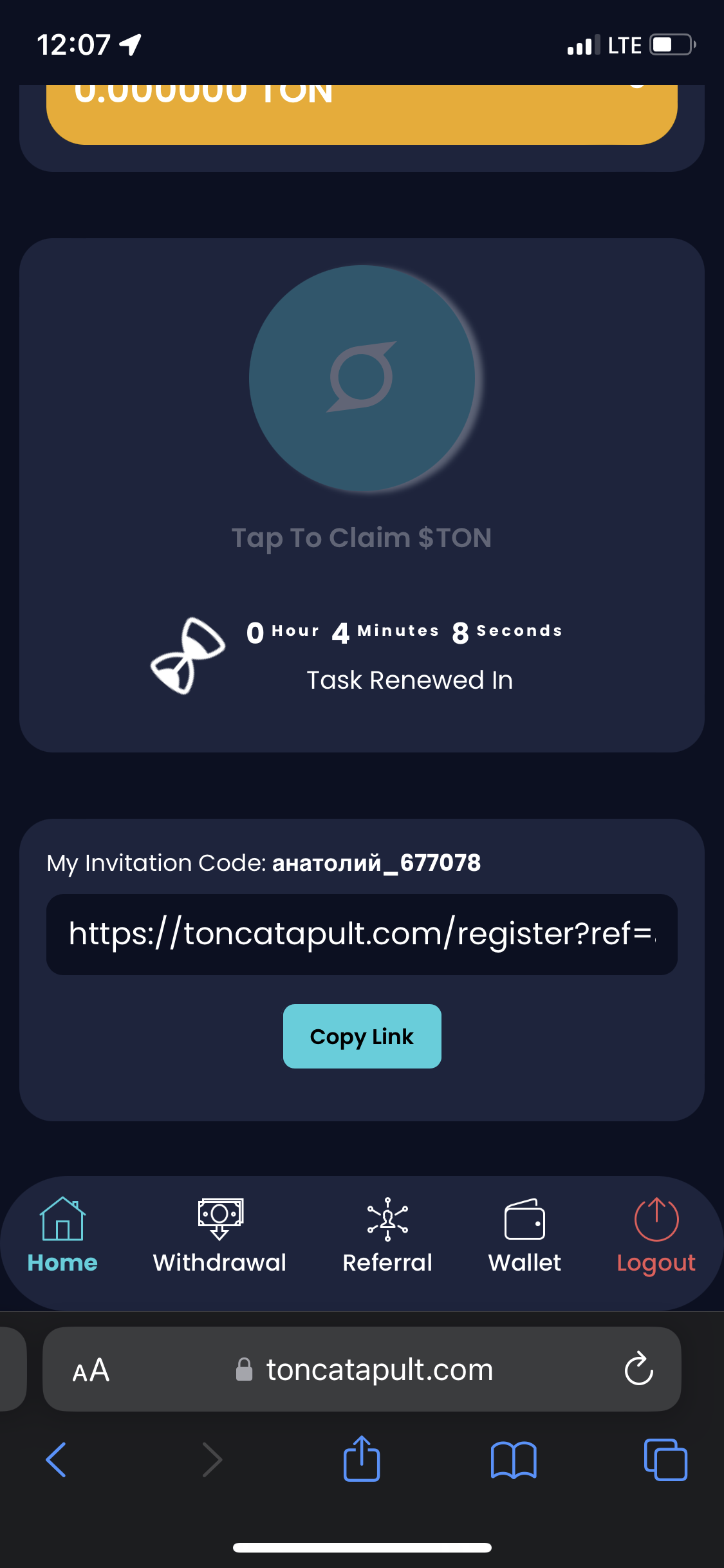Open the Withdrawal tab
Image resolution: width=724 pixels, height=1568 pixels.
coord(219,1236)
